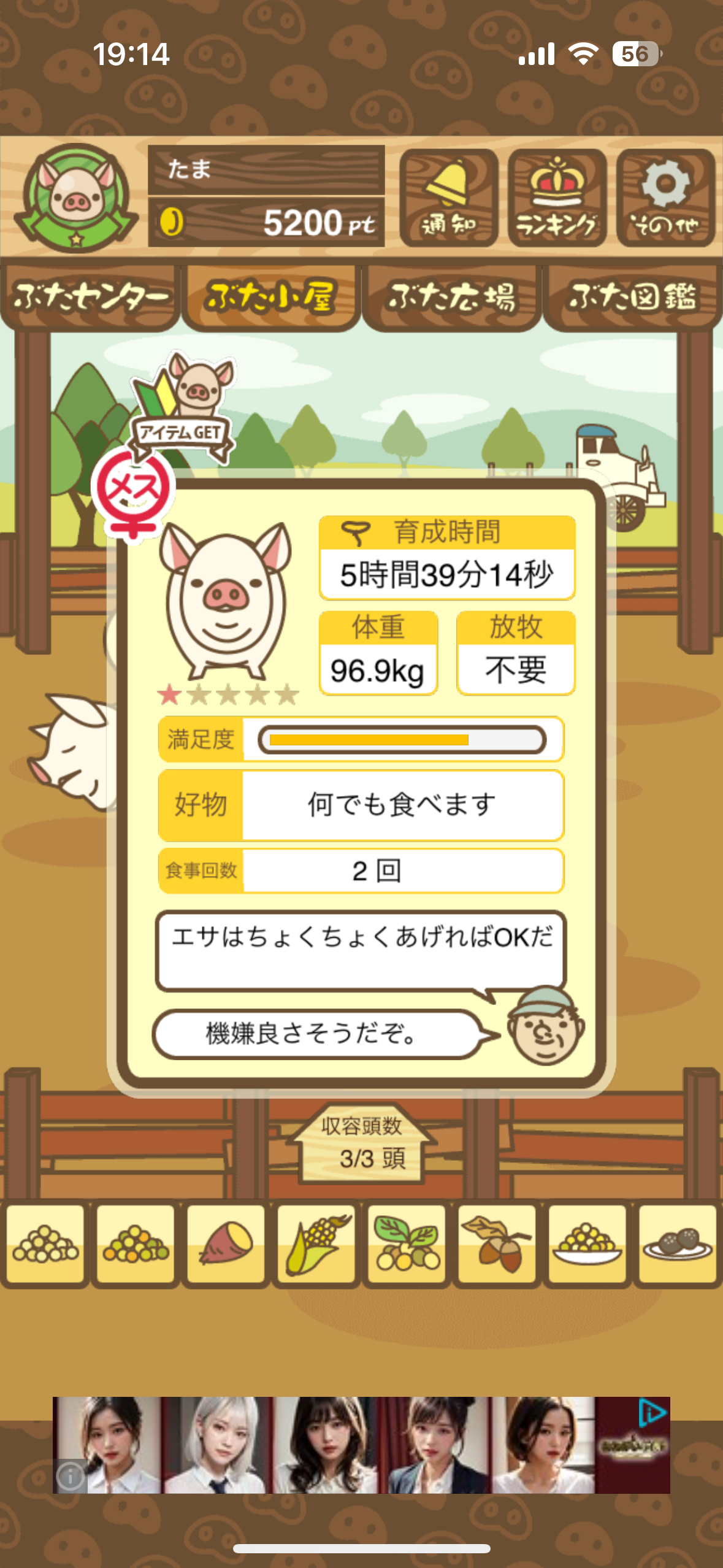Select the dark dumplings on plate feed

[x=677, y=1243]
